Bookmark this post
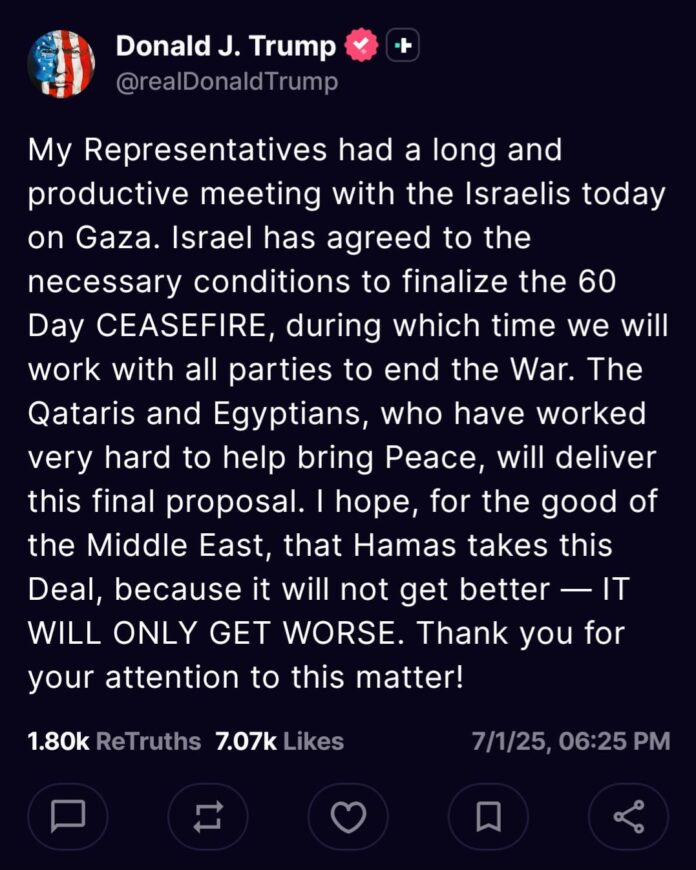This screenshot has height=870, width=696. [487, 817]
